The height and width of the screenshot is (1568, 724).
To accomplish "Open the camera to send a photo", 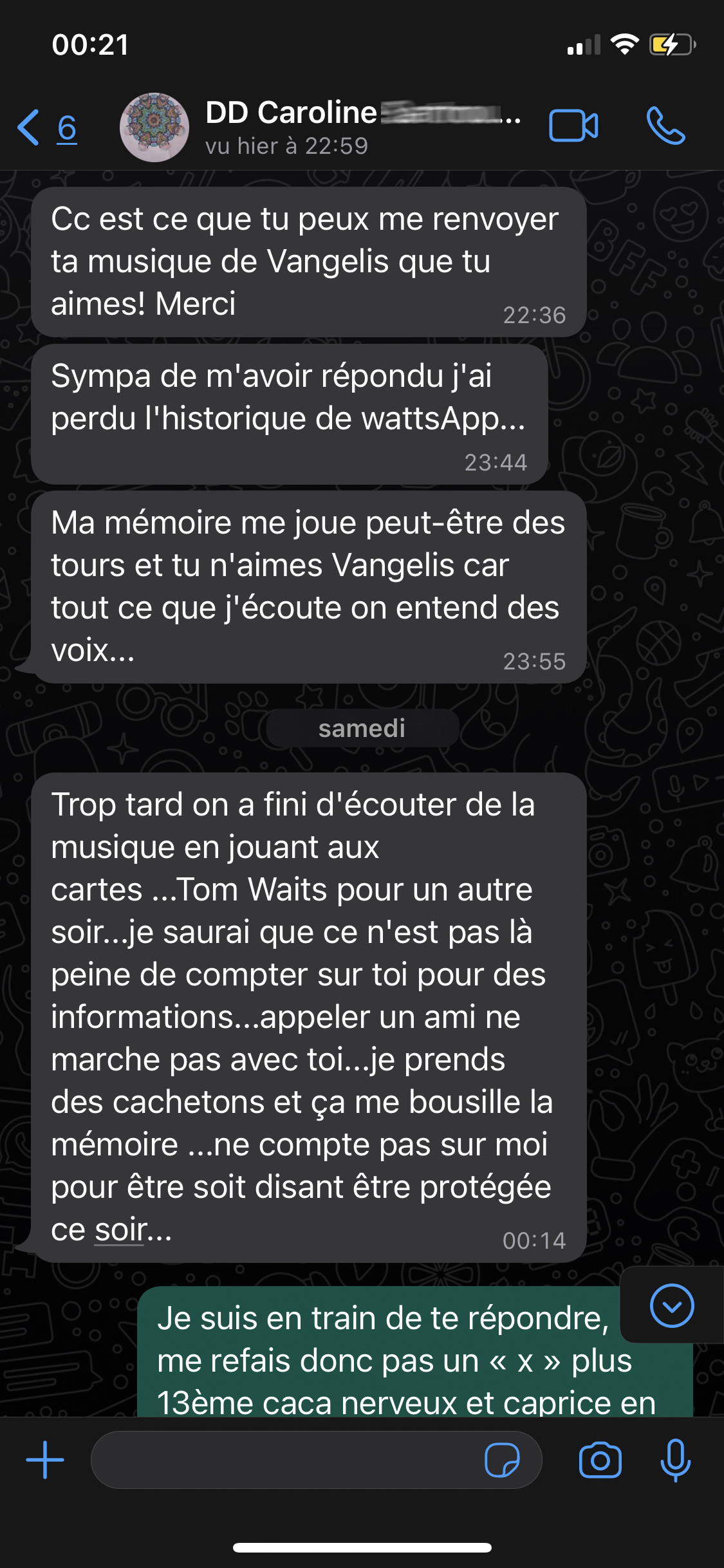I will [600, 1460].
